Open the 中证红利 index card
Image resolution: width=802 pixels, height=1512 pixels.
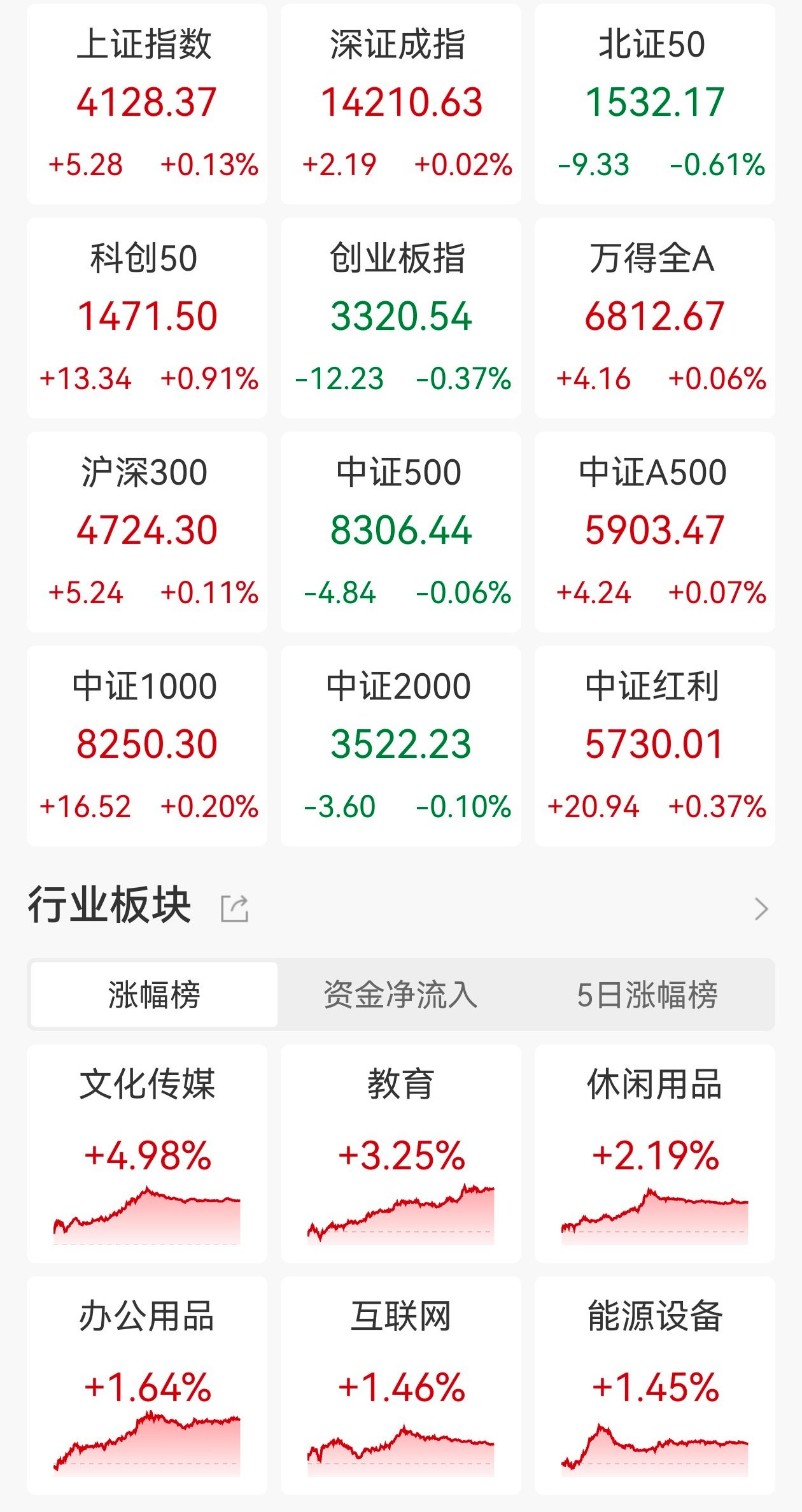[x=654, y=746]
